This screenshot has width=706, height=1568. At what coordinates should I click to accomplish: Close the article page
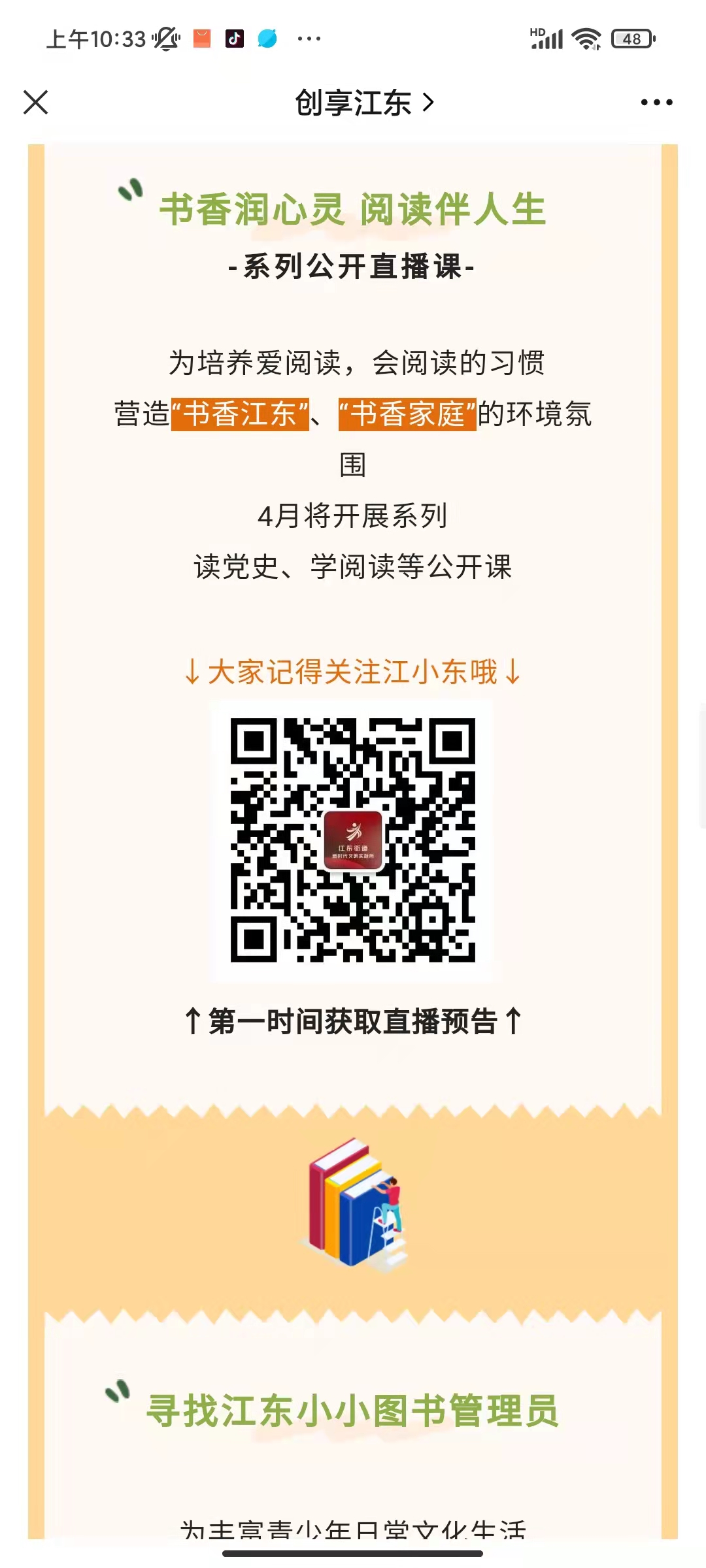36,103
